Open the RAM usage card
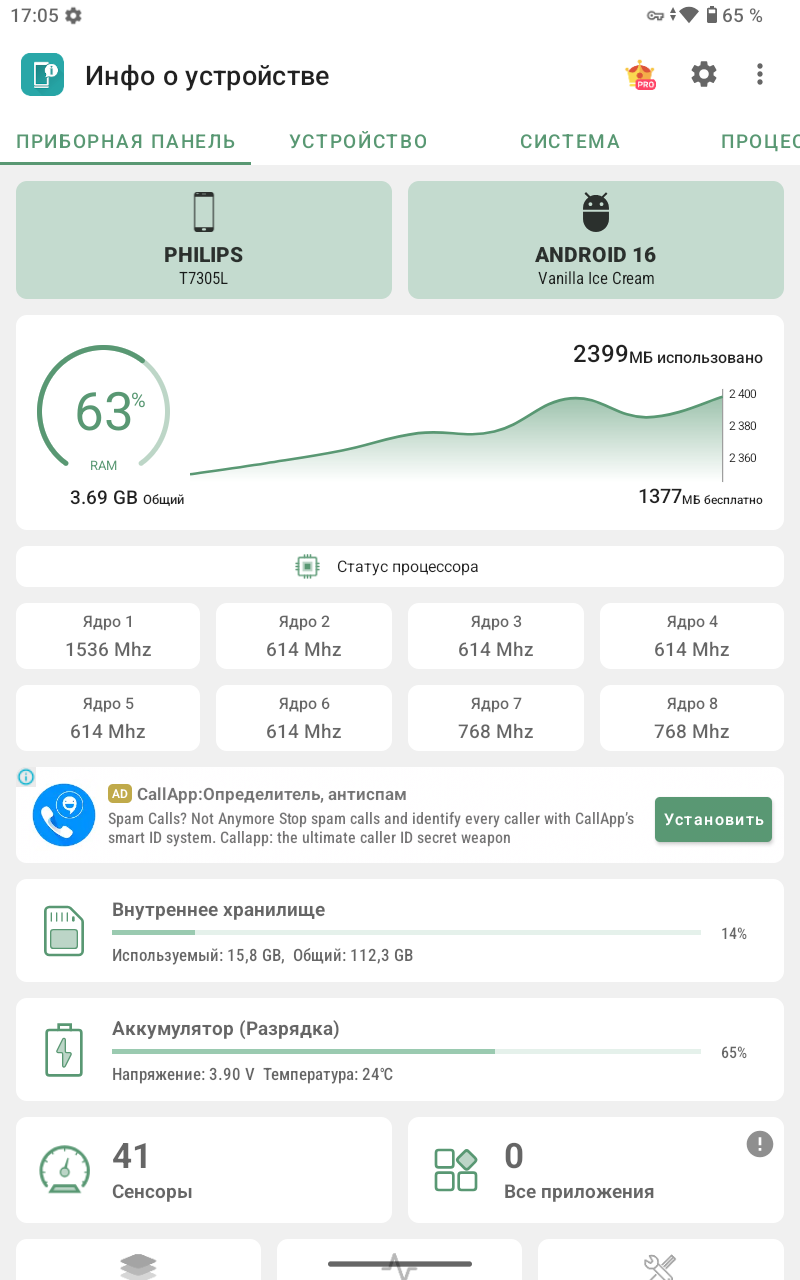Screen dimensions: 800x1280 click(x=400, y=422)
